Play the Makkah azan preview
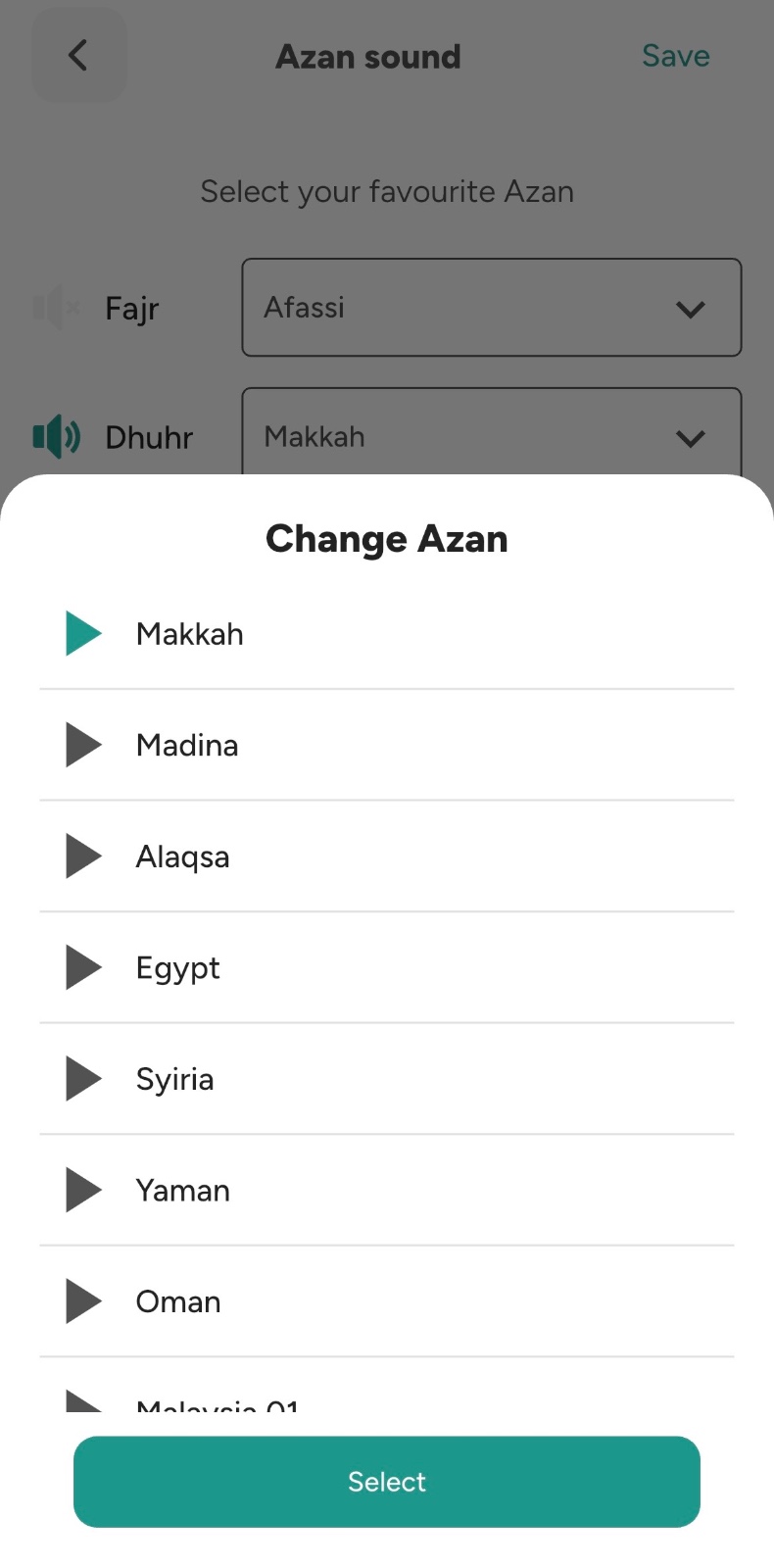Viewport: 774px width, 1568px height. tap(83, 633)
